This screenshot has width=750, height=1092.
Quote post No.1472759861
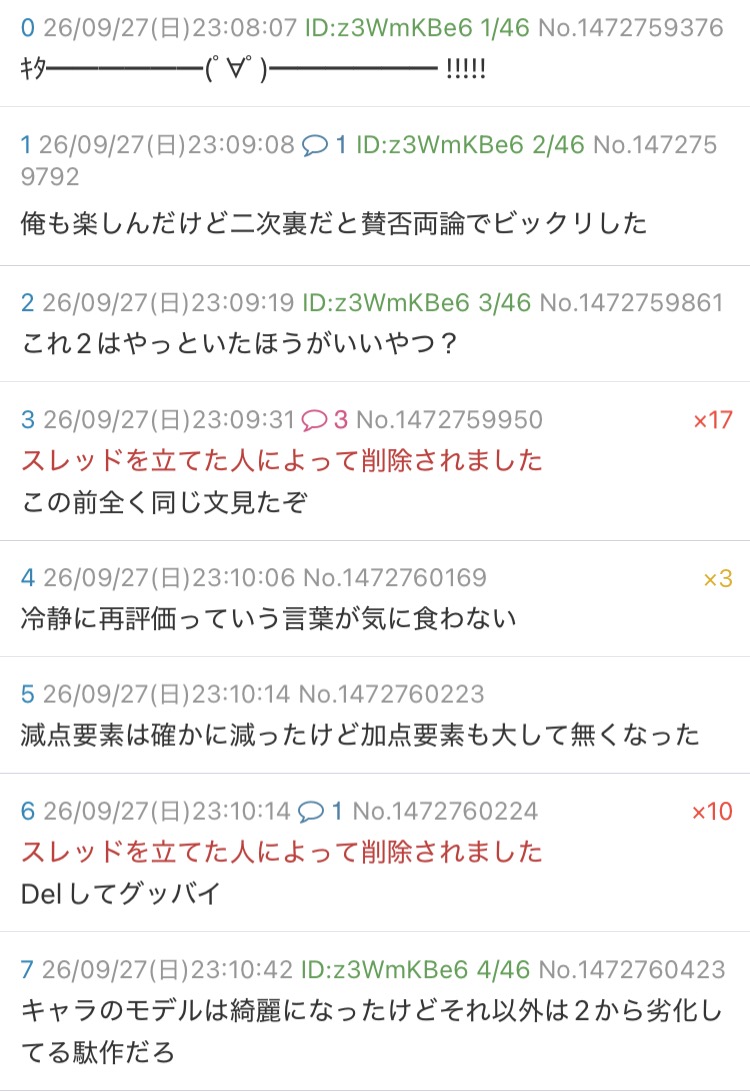pyautogui.click(x=632, y=303)
